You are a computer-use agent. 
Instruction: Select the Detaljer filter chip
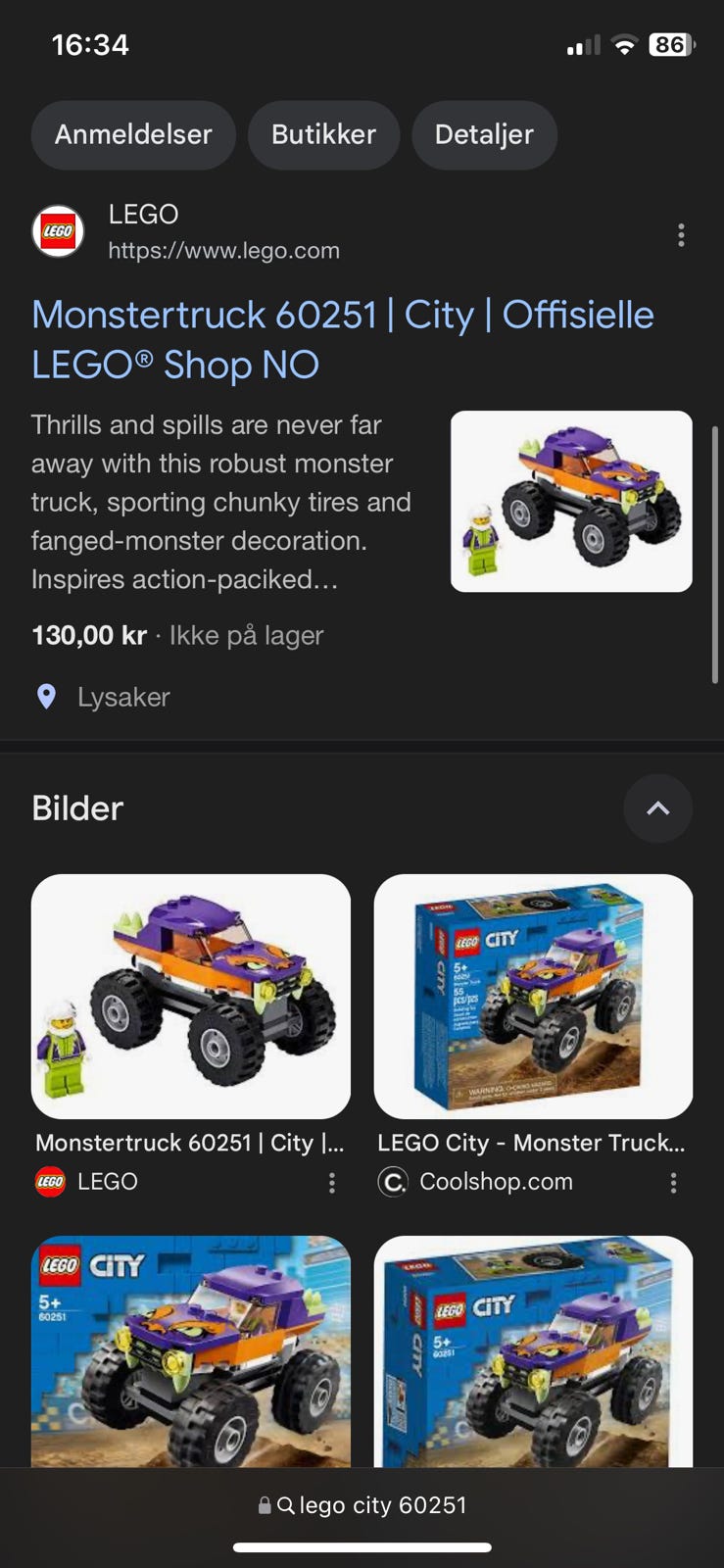click(x=484, y=134)
